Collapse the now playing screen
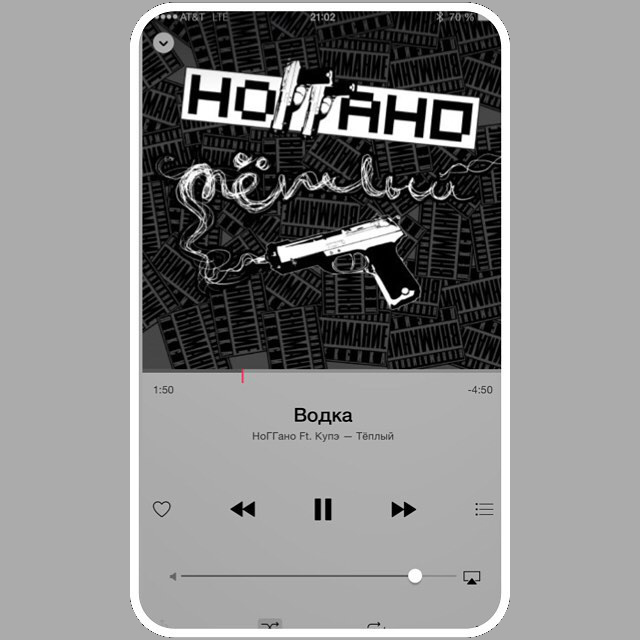This screenshot has height=640, width=640. click(x=164, y=43)
